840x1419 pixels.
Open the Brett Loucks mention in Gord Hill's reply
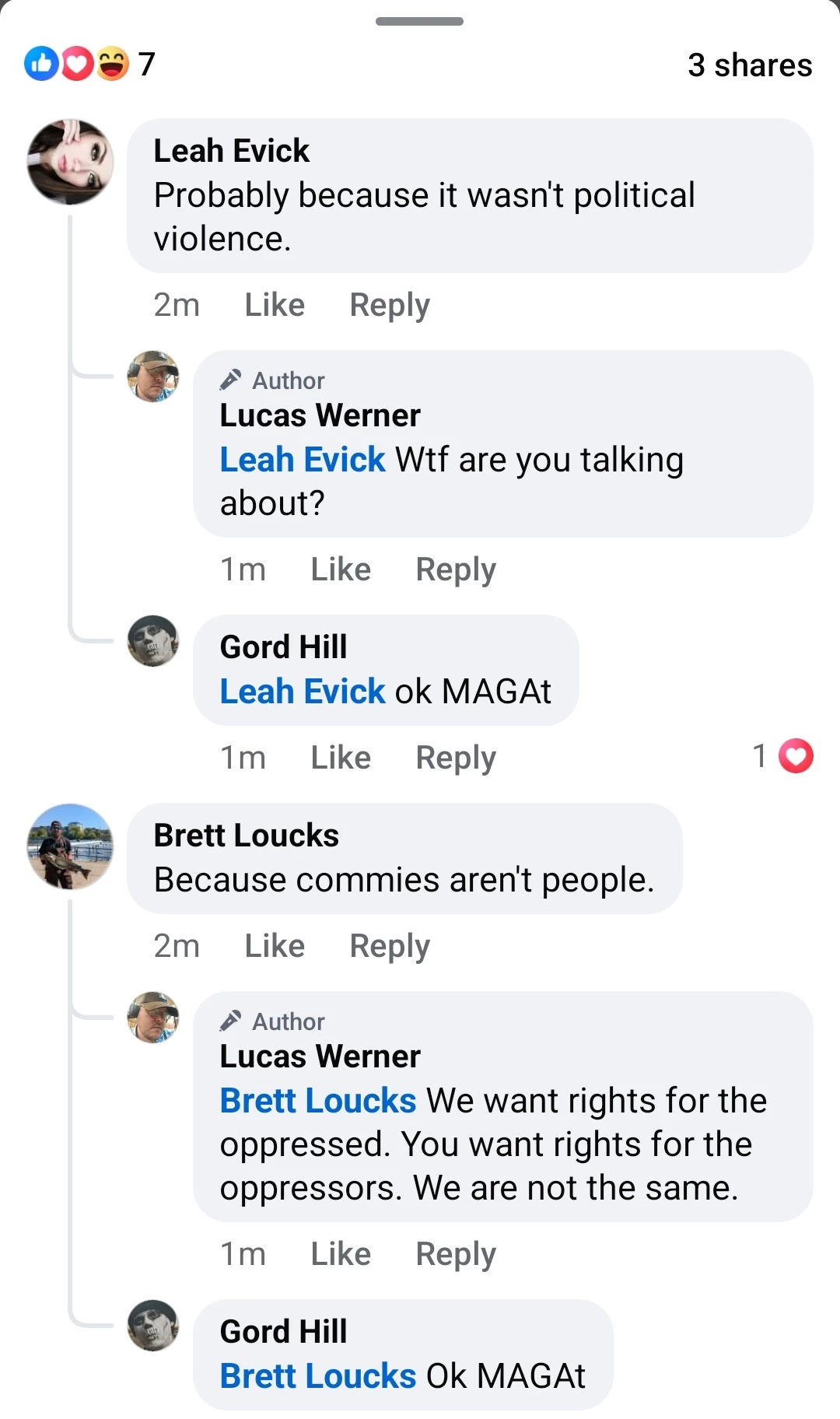317,1376
